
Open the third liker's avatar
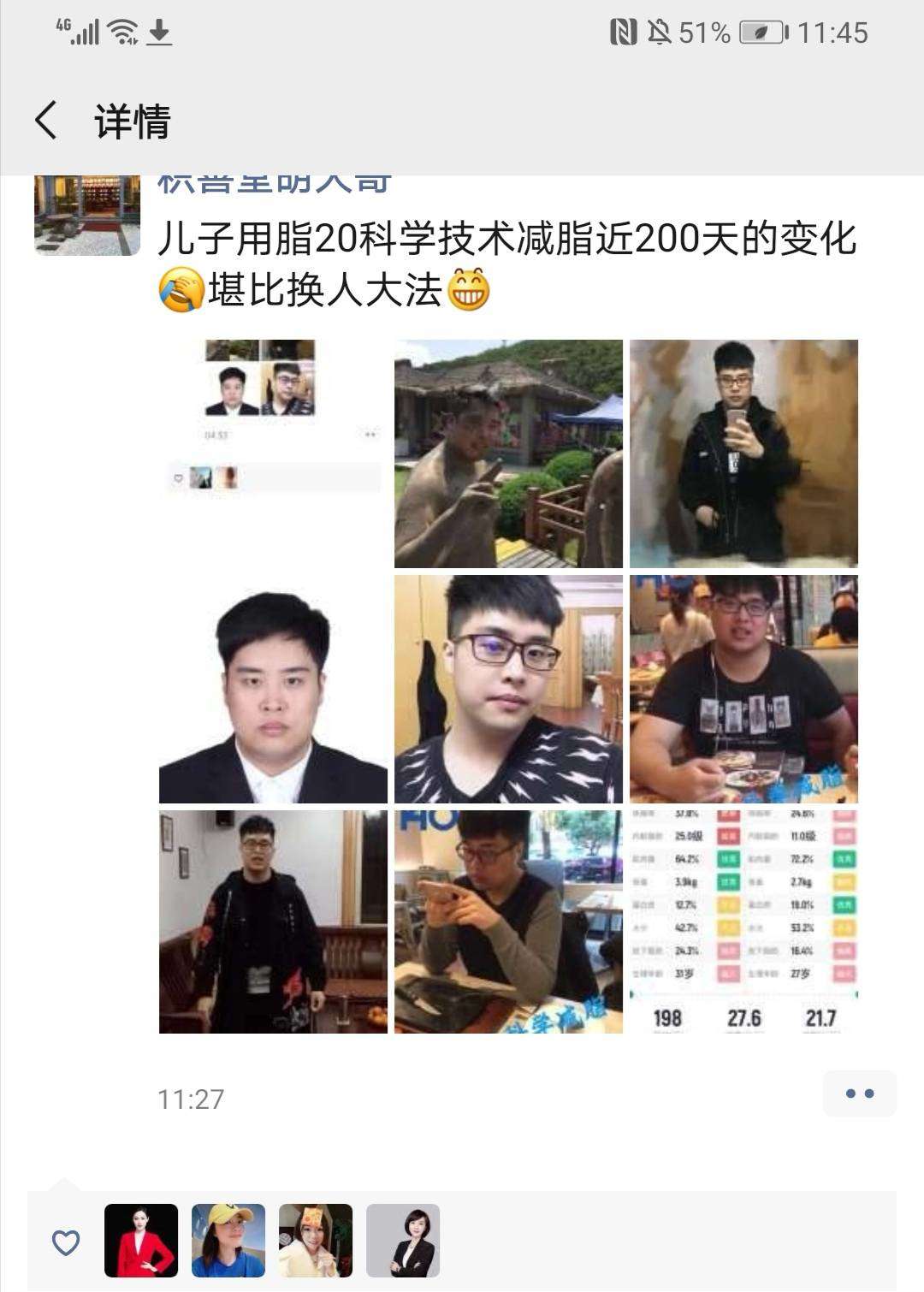[316, 1241]
